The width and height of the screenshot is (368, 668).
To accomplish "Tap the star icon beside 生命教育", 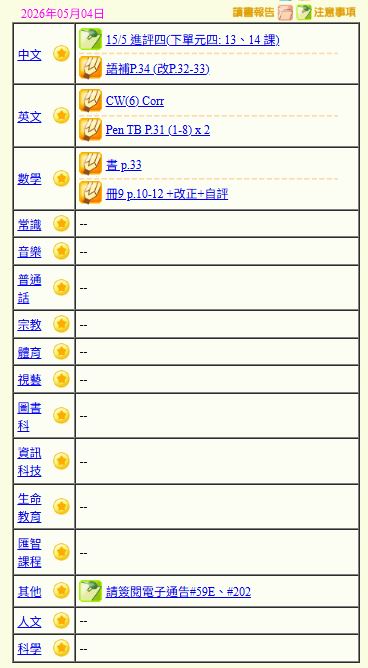I will pyautogui.click(x=61, y=507).
